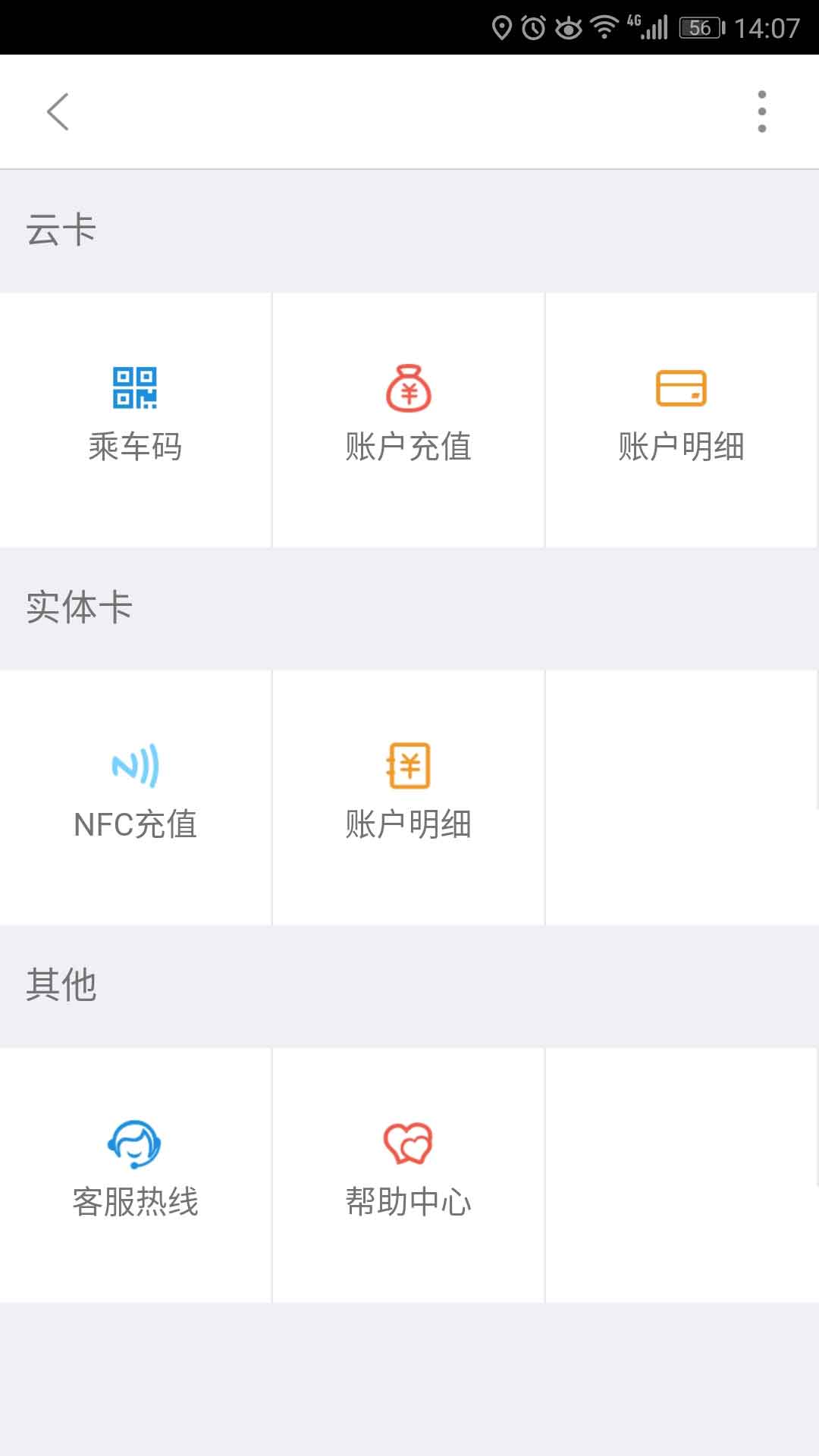
Task: Open the three-dot overflow menu
Action: coord(761,111)
